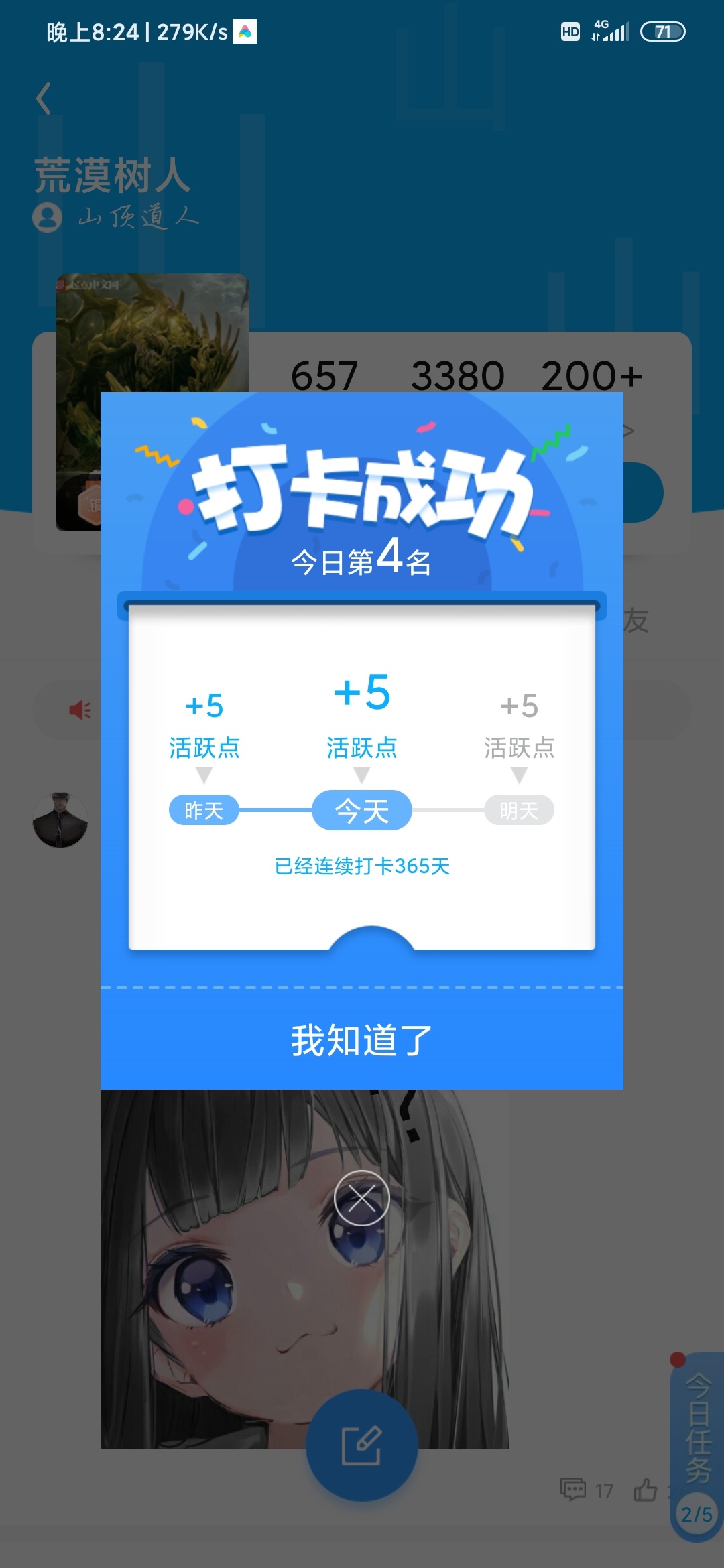
Task: Close the check-in success dialog
Action: [362, 1198]
